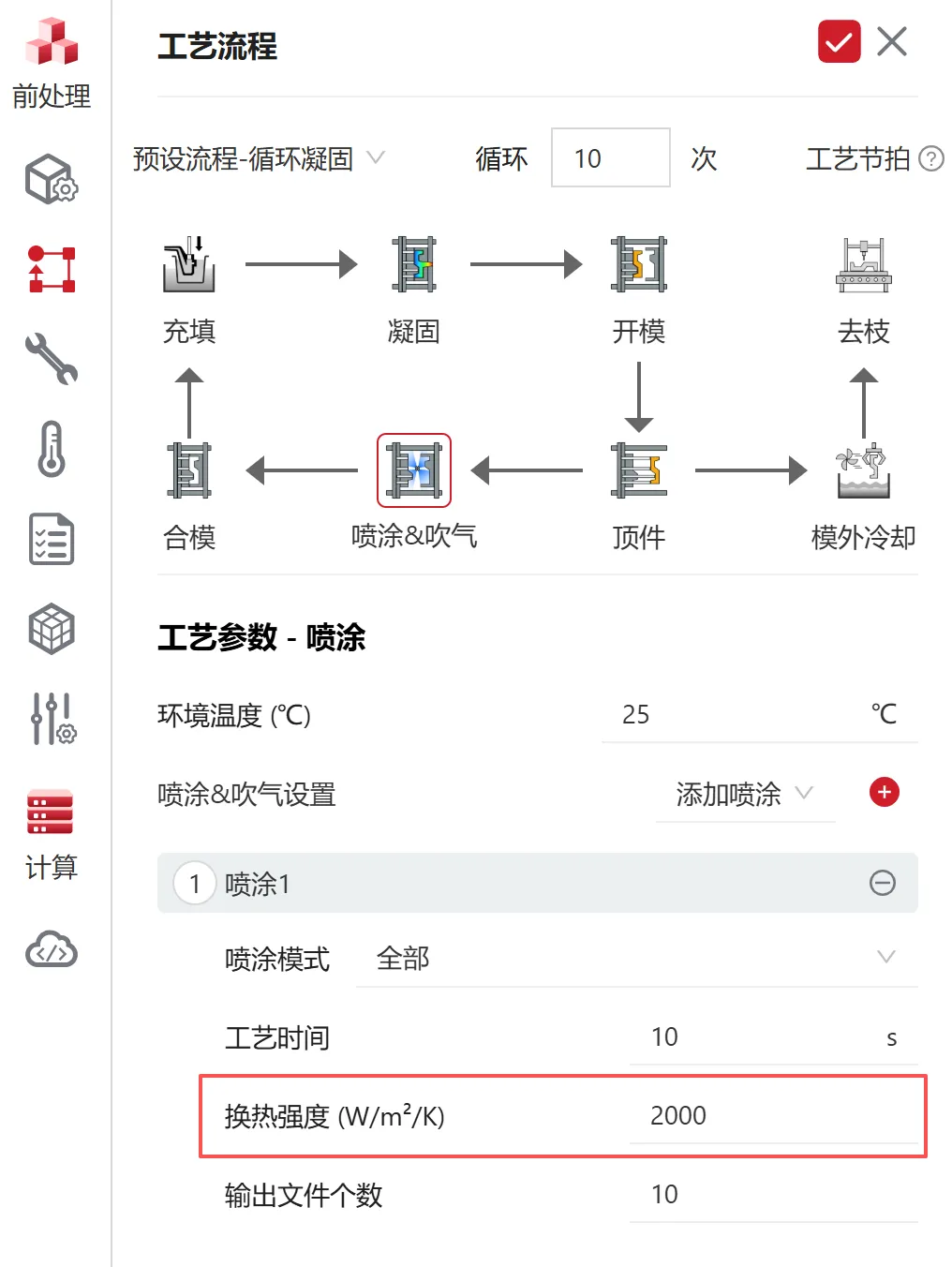Close the 工艺流程 panel
This screenshot has width=952, height=1267.
(891, 42)
